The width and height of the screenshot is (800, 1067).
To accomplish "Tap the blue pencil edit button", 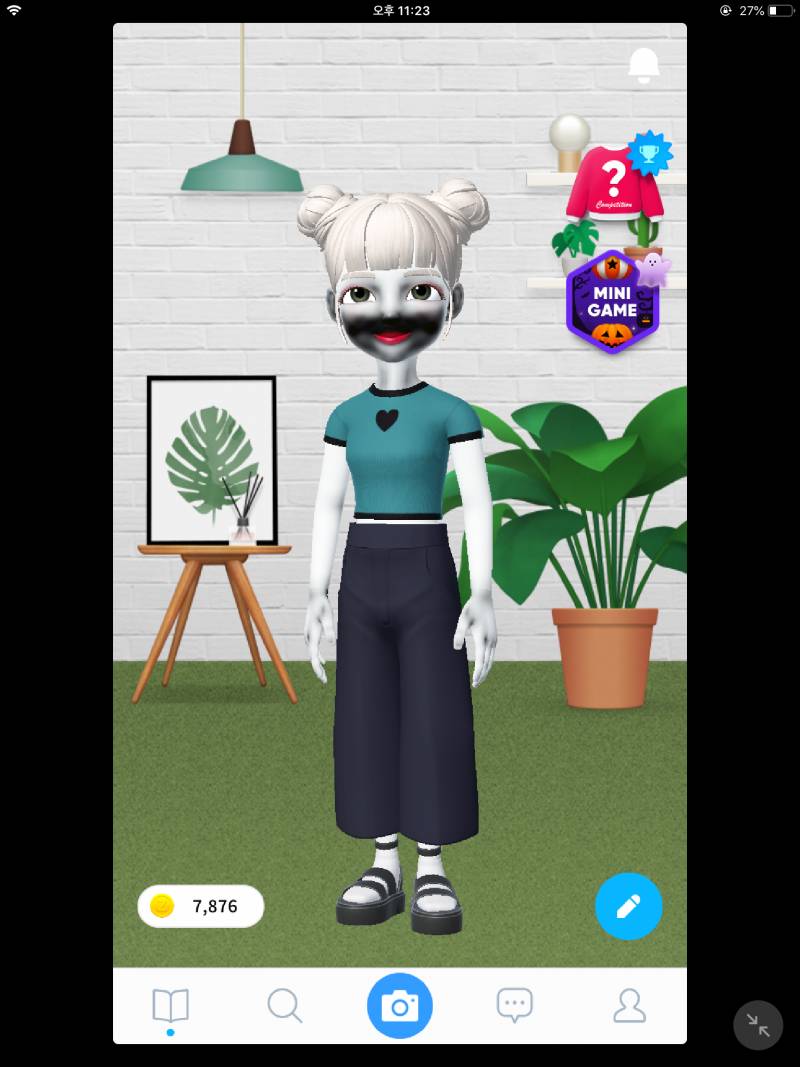I will pos(628,906).
